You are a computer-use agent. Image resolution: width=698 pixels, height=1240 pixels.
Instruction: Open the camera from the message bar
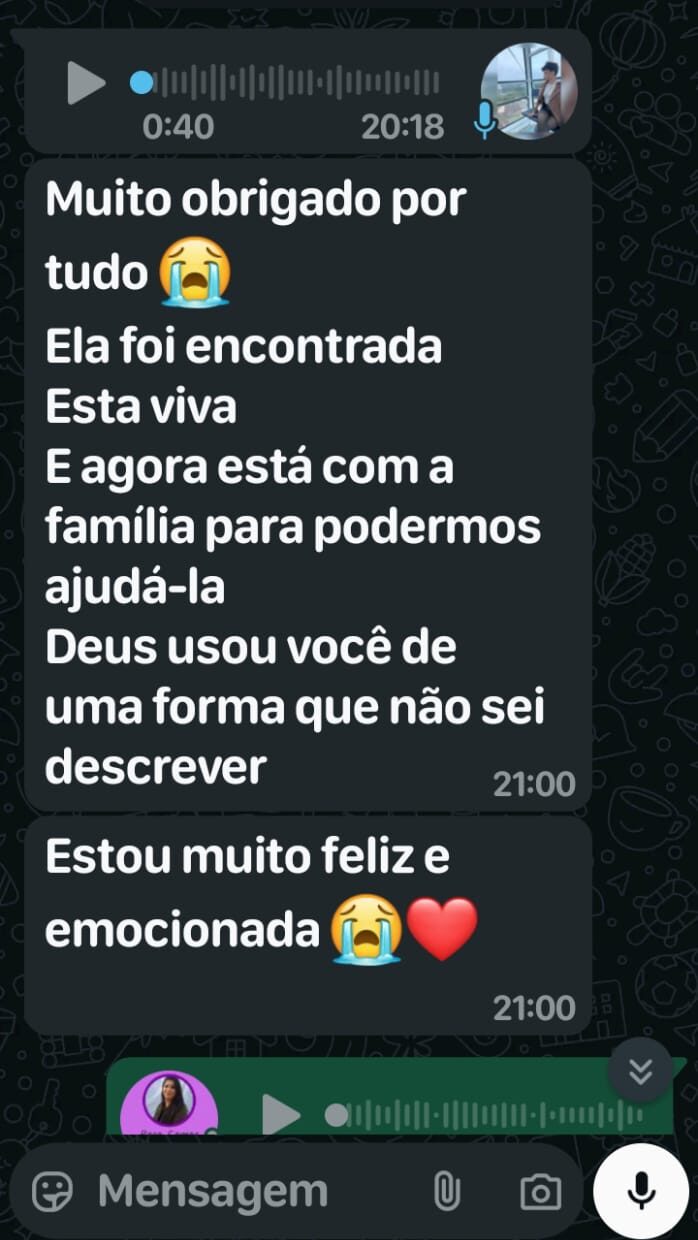pyautogui.click(x=540, y=1191)
